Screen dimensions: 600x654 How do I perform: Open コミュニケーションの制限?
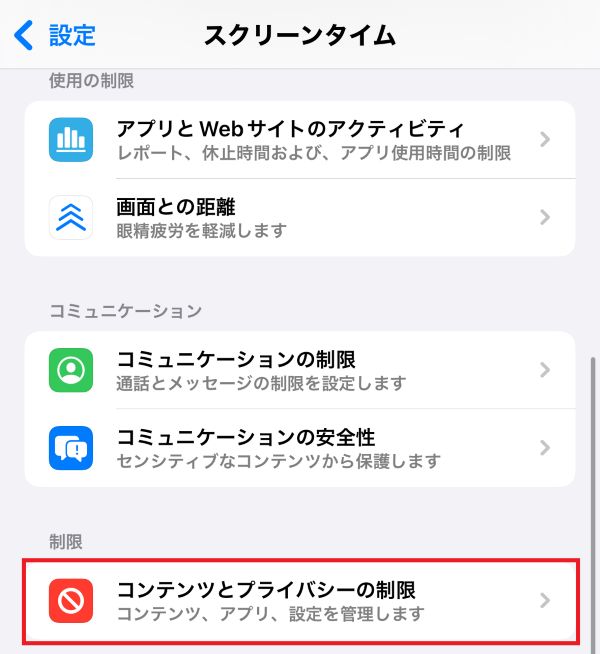pyautogui.click(x=300, y=370)
